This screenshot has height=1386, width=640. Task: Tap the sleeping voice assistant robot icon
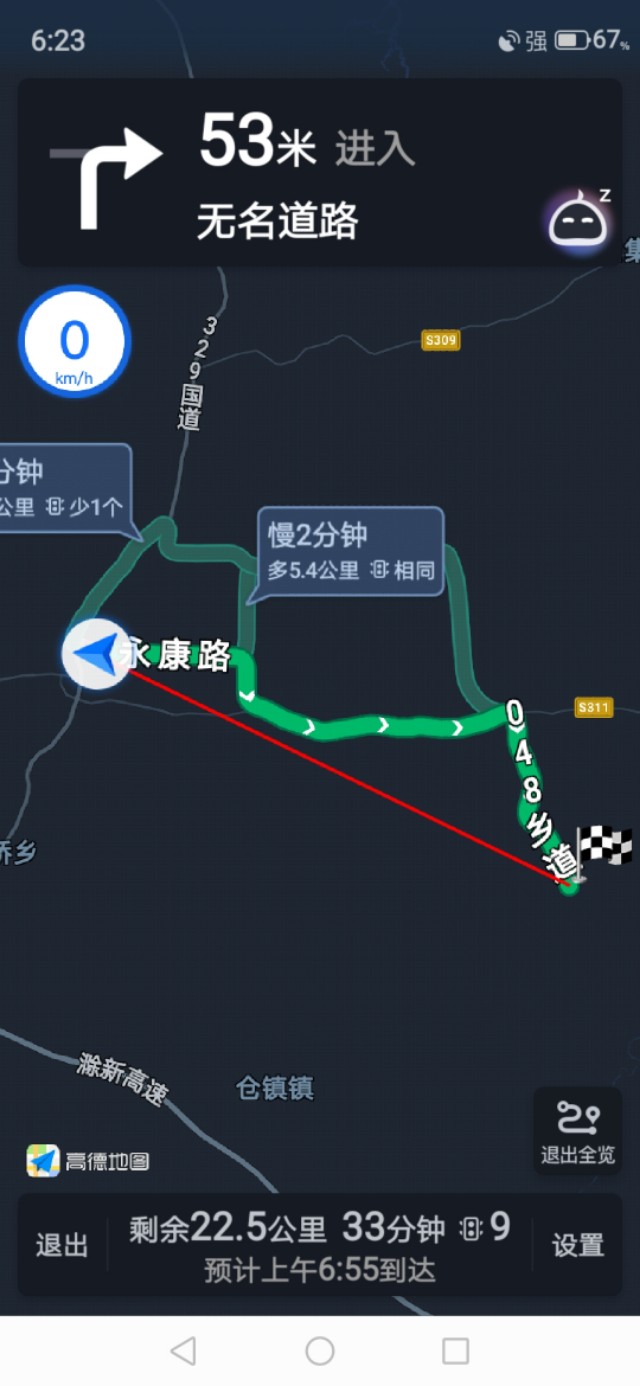coord(579,221)
